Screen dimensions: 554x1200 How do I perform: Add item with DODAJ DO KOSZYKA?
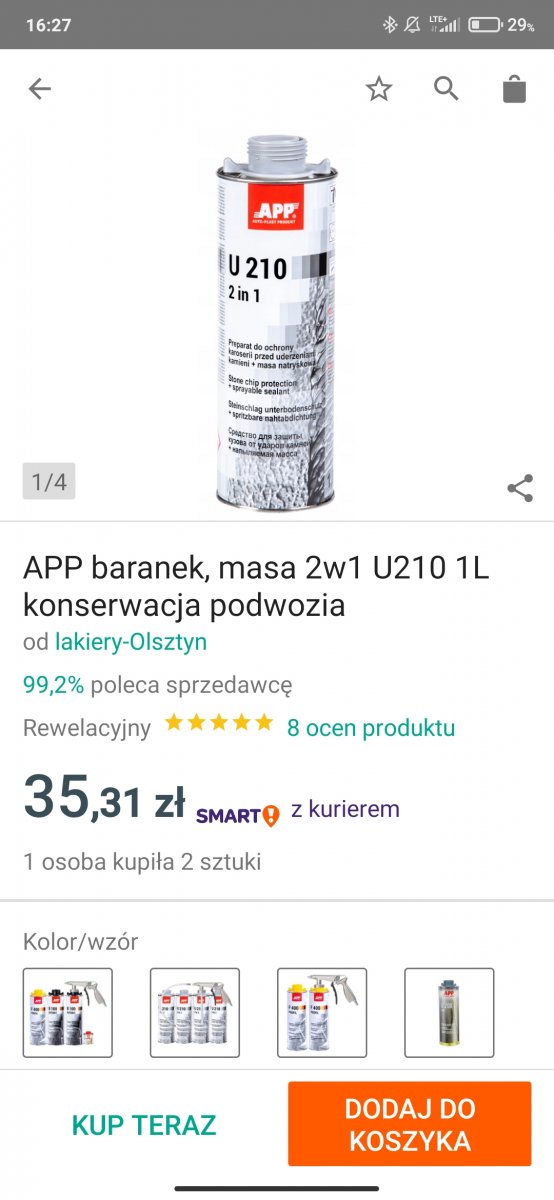coord(410,1124)
